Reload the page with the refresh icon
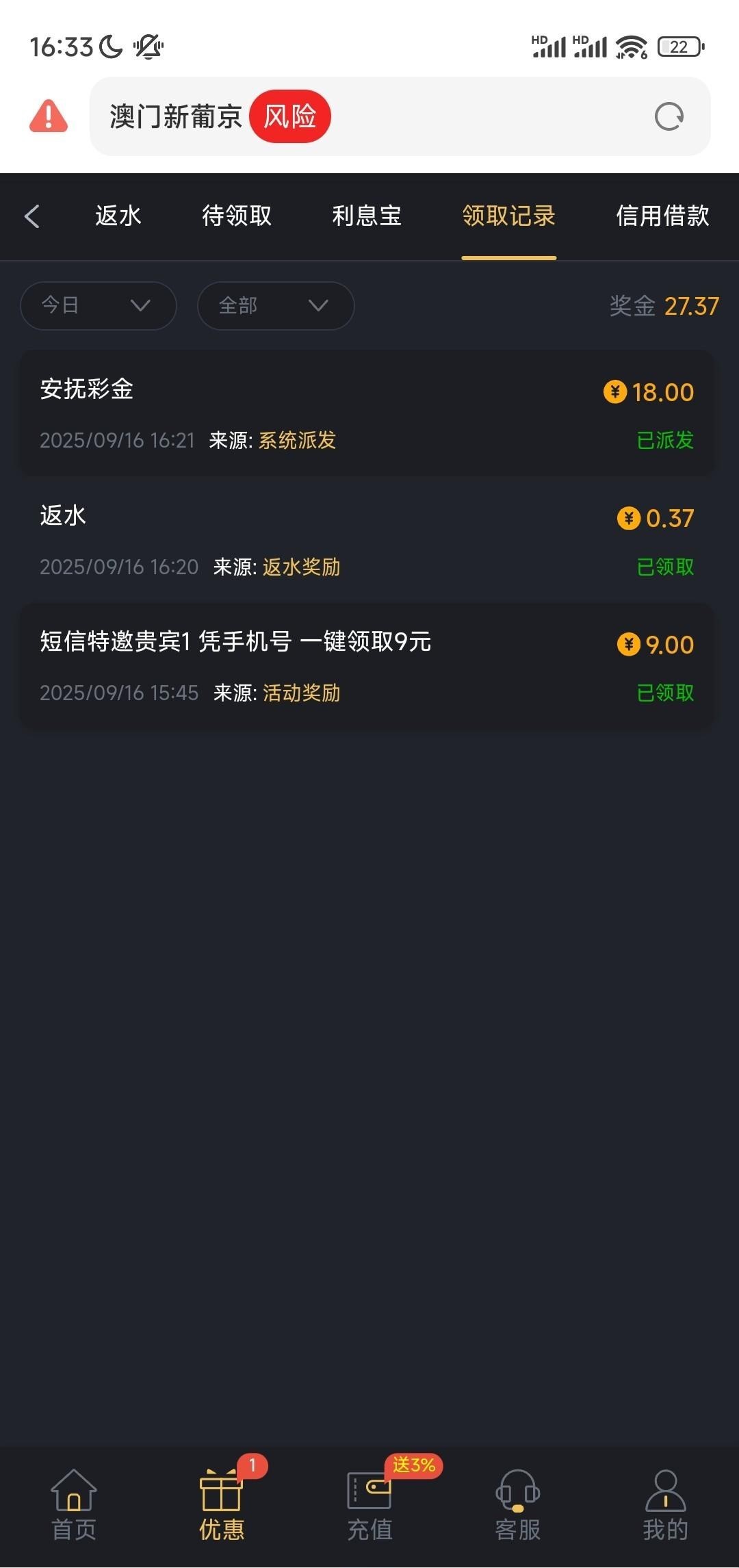This screenshot has width=739, height=1568. (x=669, y=117)
